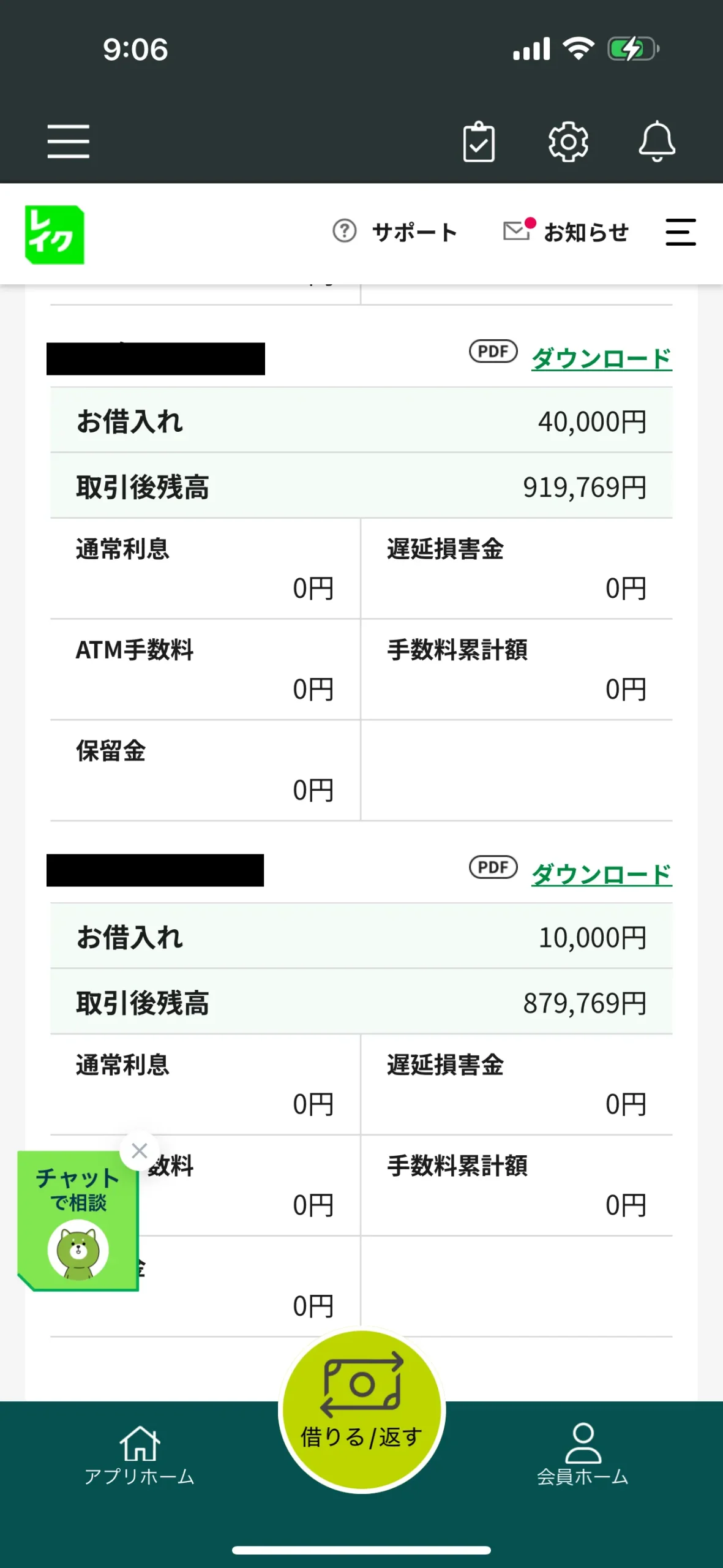This screenshot has width=723, height=1568.
Task: Download PDF for the 10,000円 borrowing
Action: point(601,874)
